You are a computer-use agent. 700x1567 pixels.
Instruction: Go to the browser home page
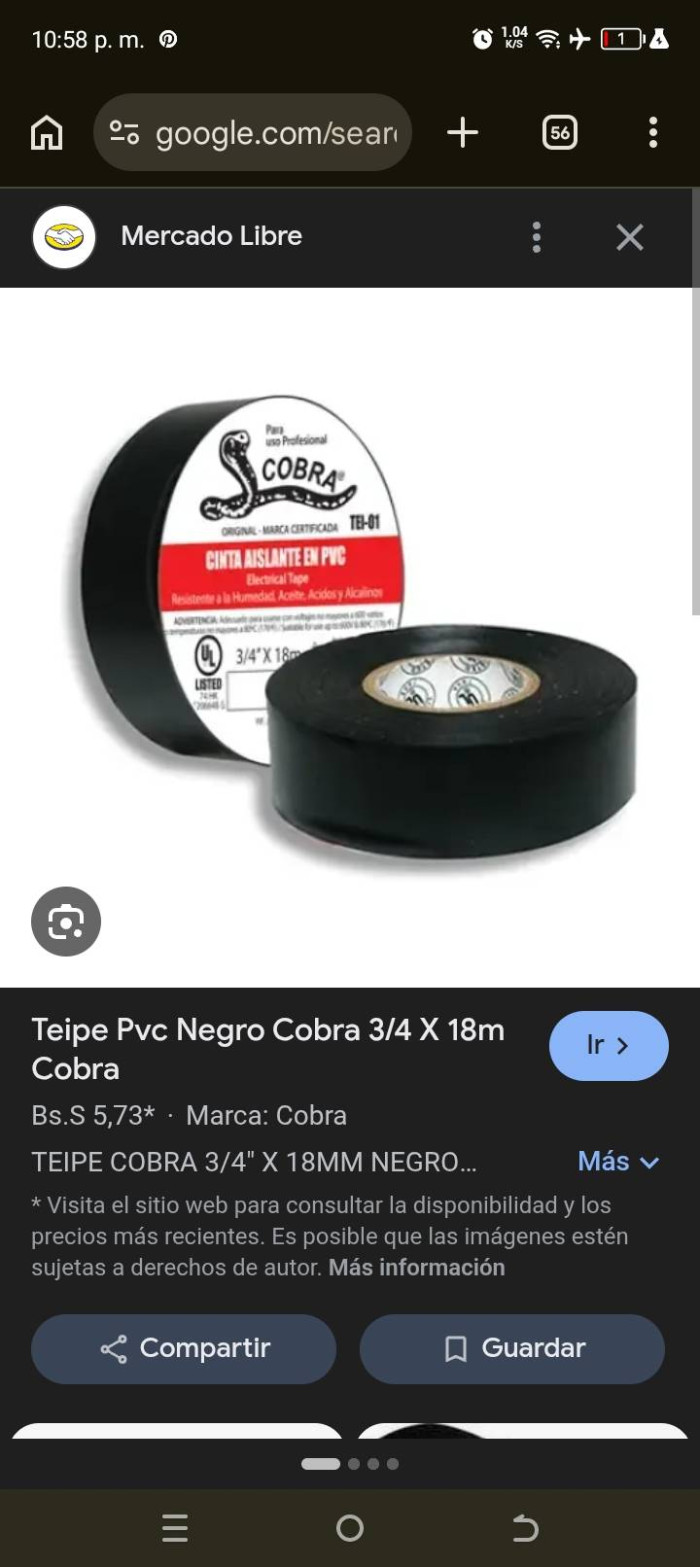47,133
